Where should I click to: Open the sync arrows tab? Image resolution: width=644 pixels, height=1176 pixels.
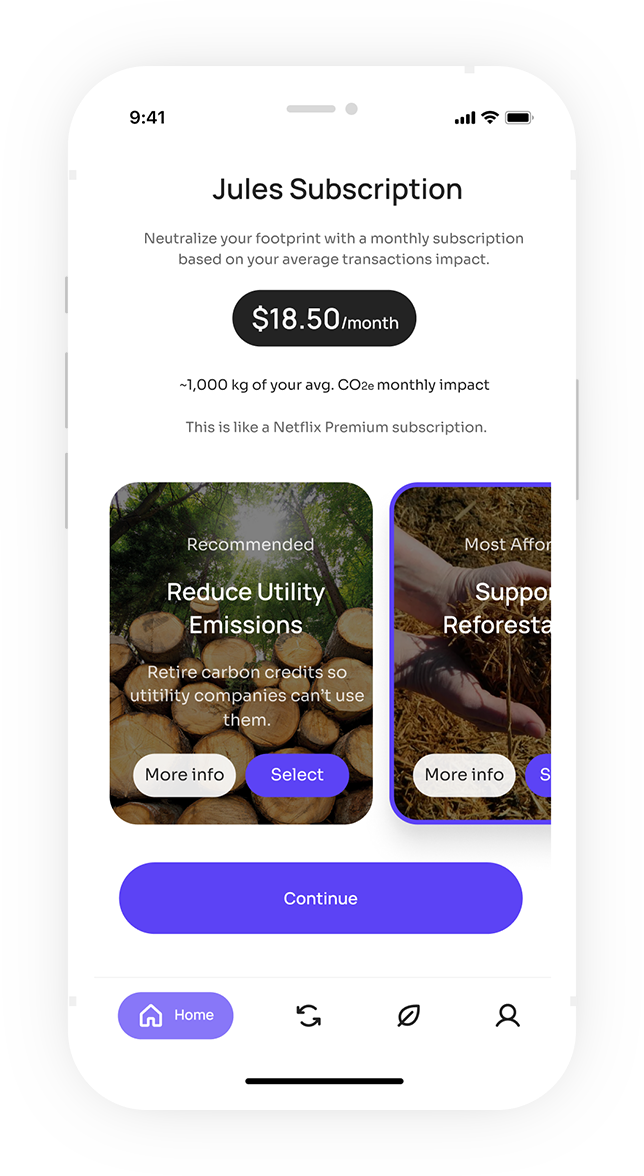pos(309,1016)
